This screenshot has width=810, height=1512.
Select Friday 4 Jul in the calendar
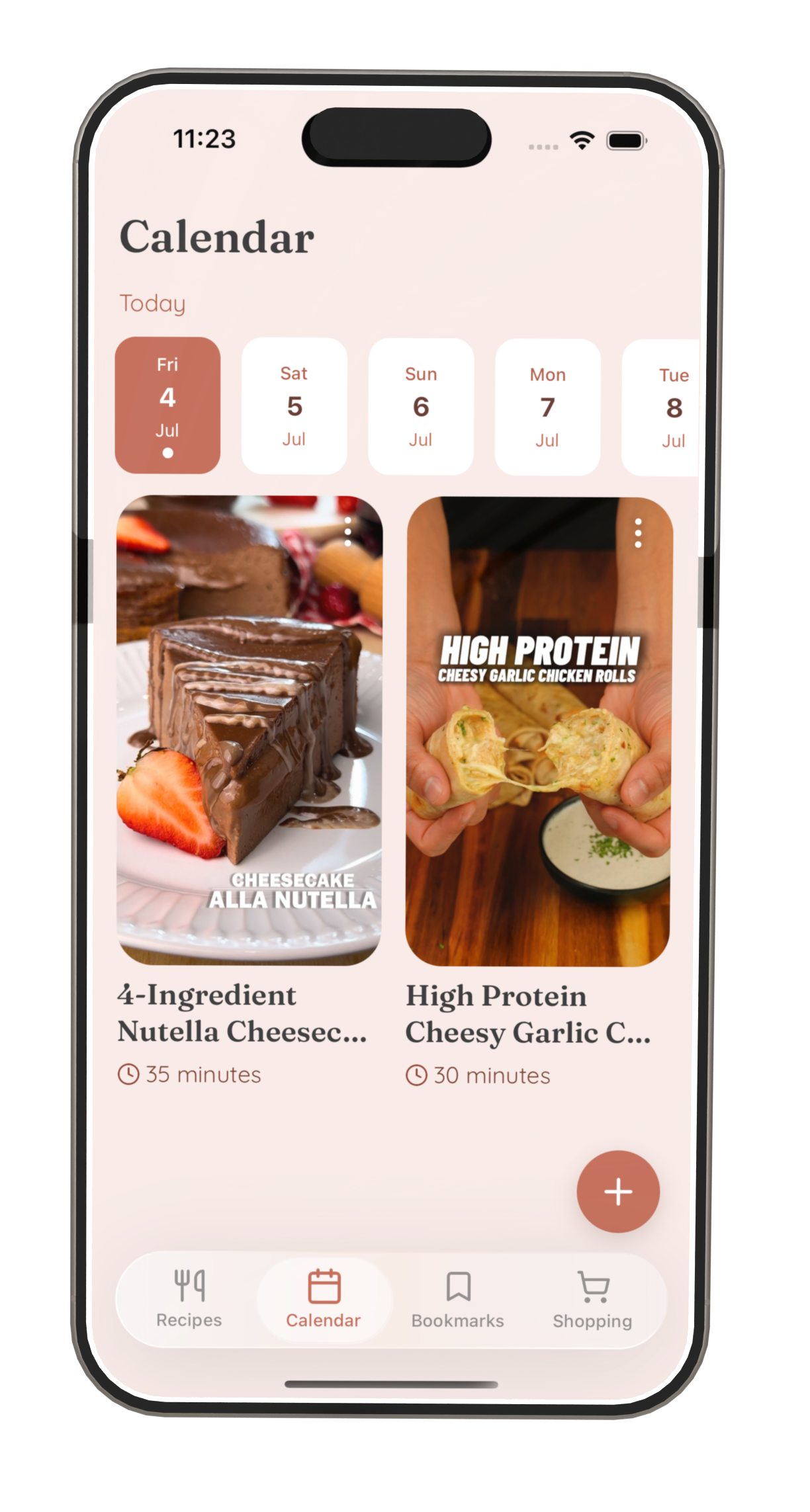[x=167, y=405]
